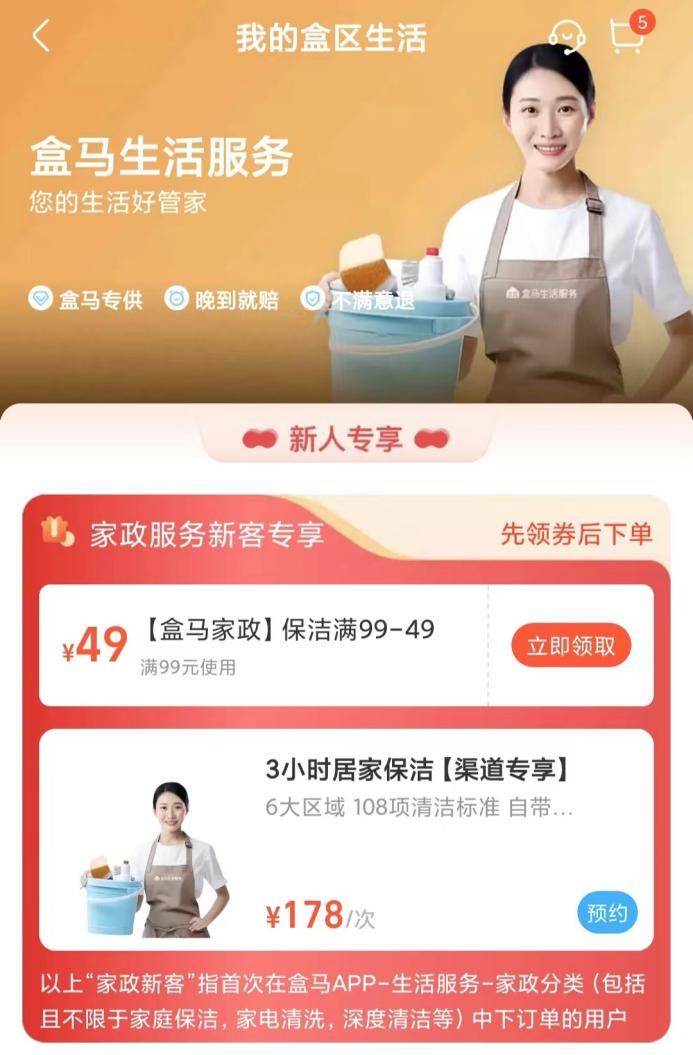The height and width of the screenshot is (1055, 693).
Task: Tap 预约 for 3小时居家保洁
Action: tap(607, 913)
